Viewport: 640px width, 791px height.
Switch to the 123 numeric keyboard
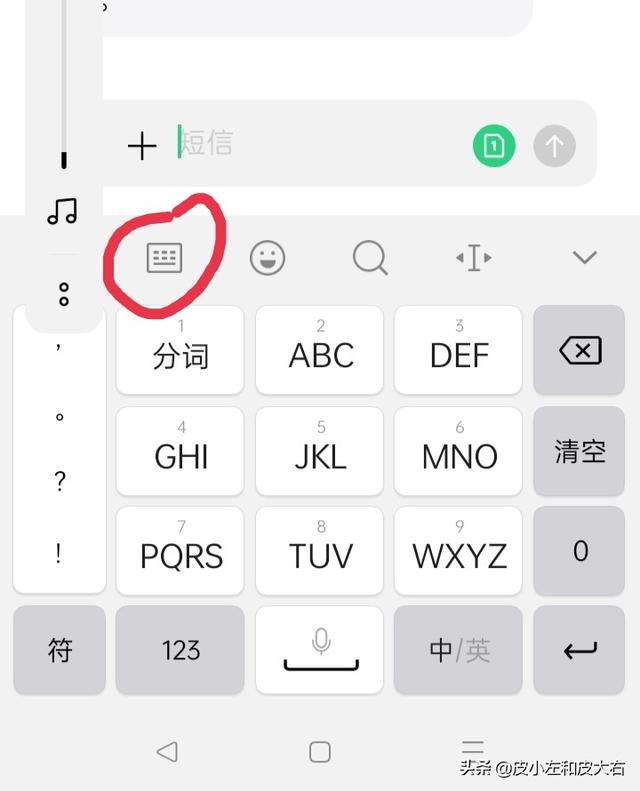180,650
